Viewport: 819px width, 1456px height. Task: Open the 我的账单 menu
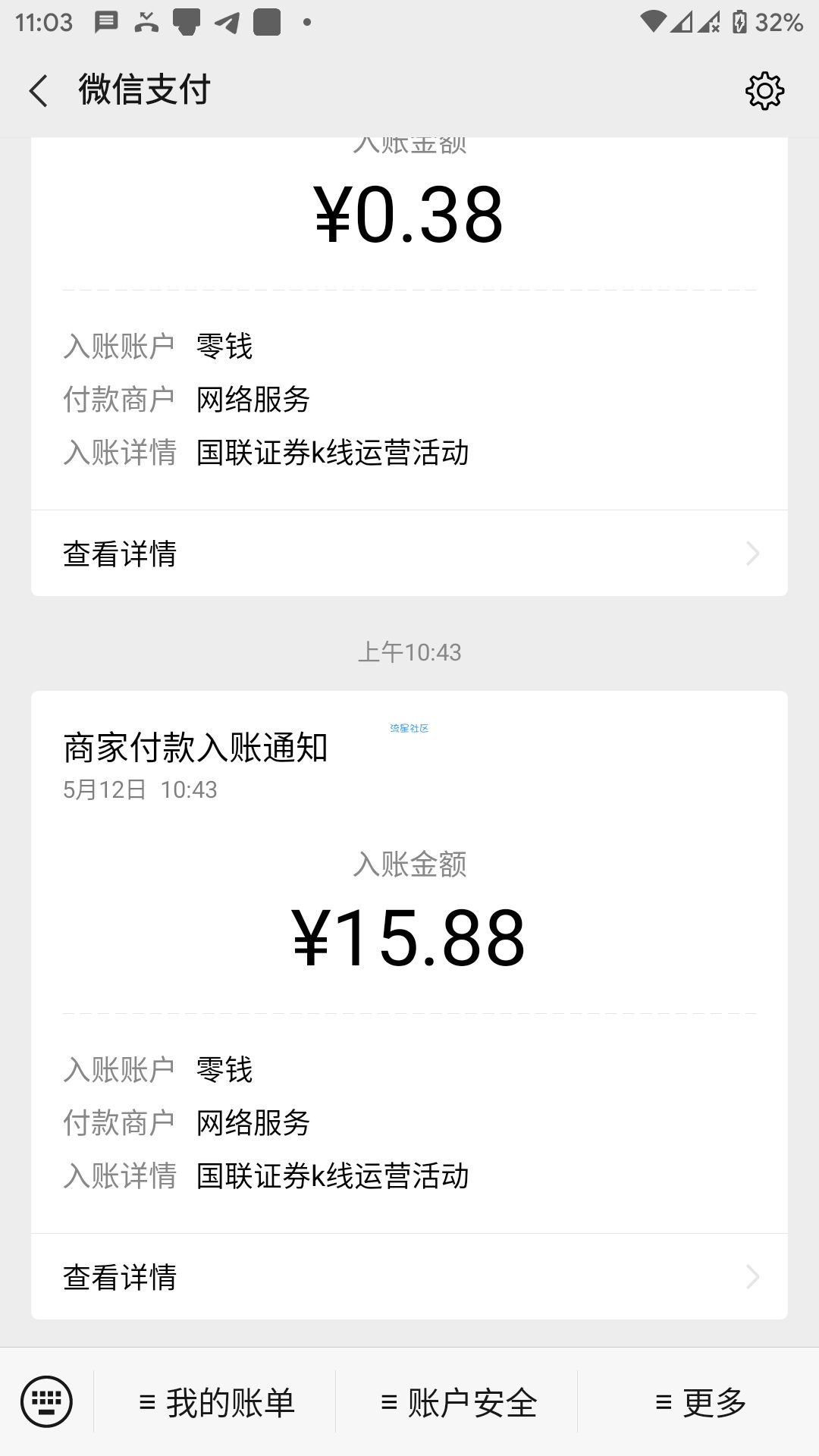tap(216, 1402)
